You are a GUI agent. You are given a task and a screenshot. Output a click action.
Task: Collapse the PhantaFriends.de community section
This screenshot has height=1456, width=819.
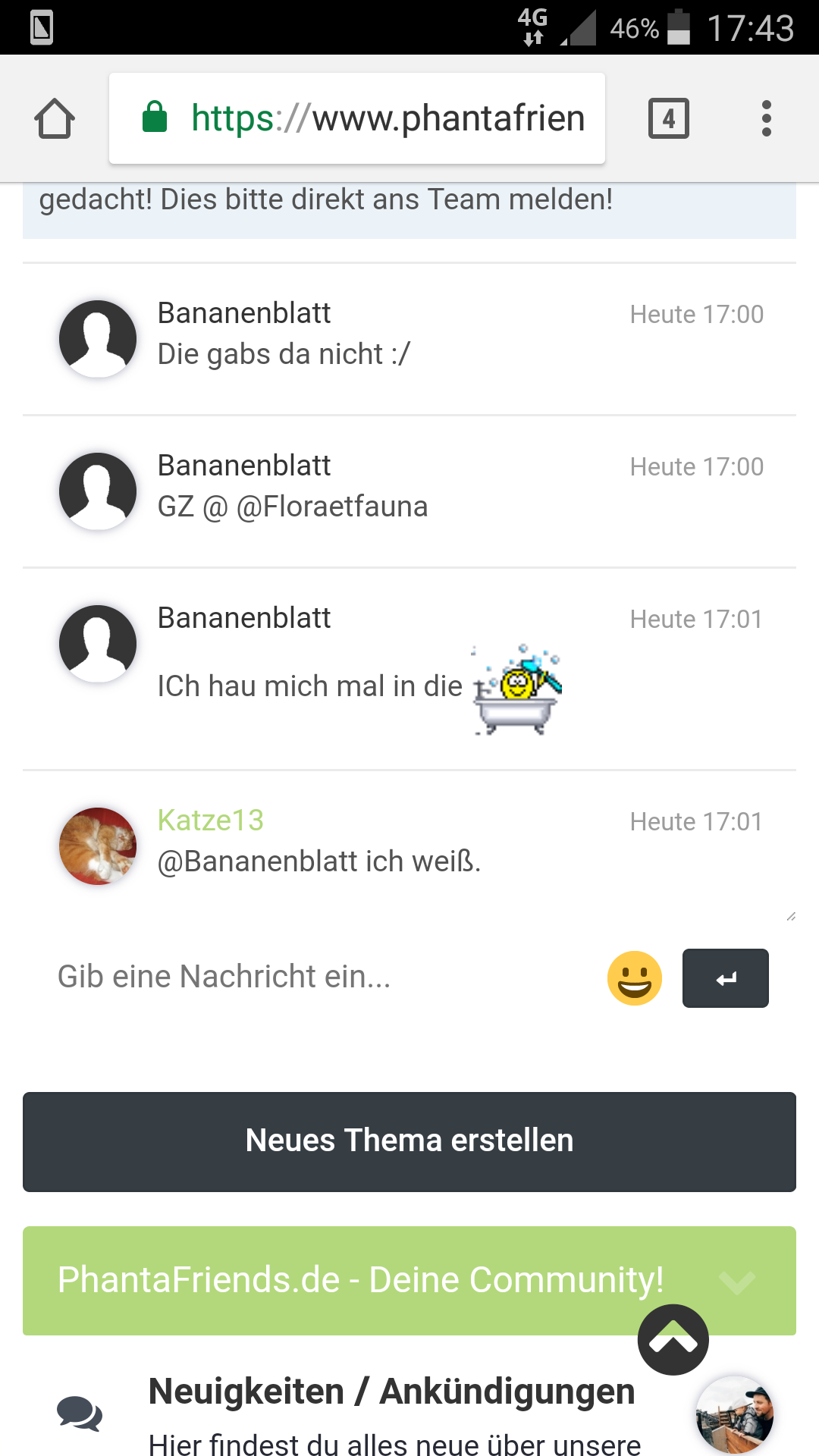click(x=736, y=1282)
